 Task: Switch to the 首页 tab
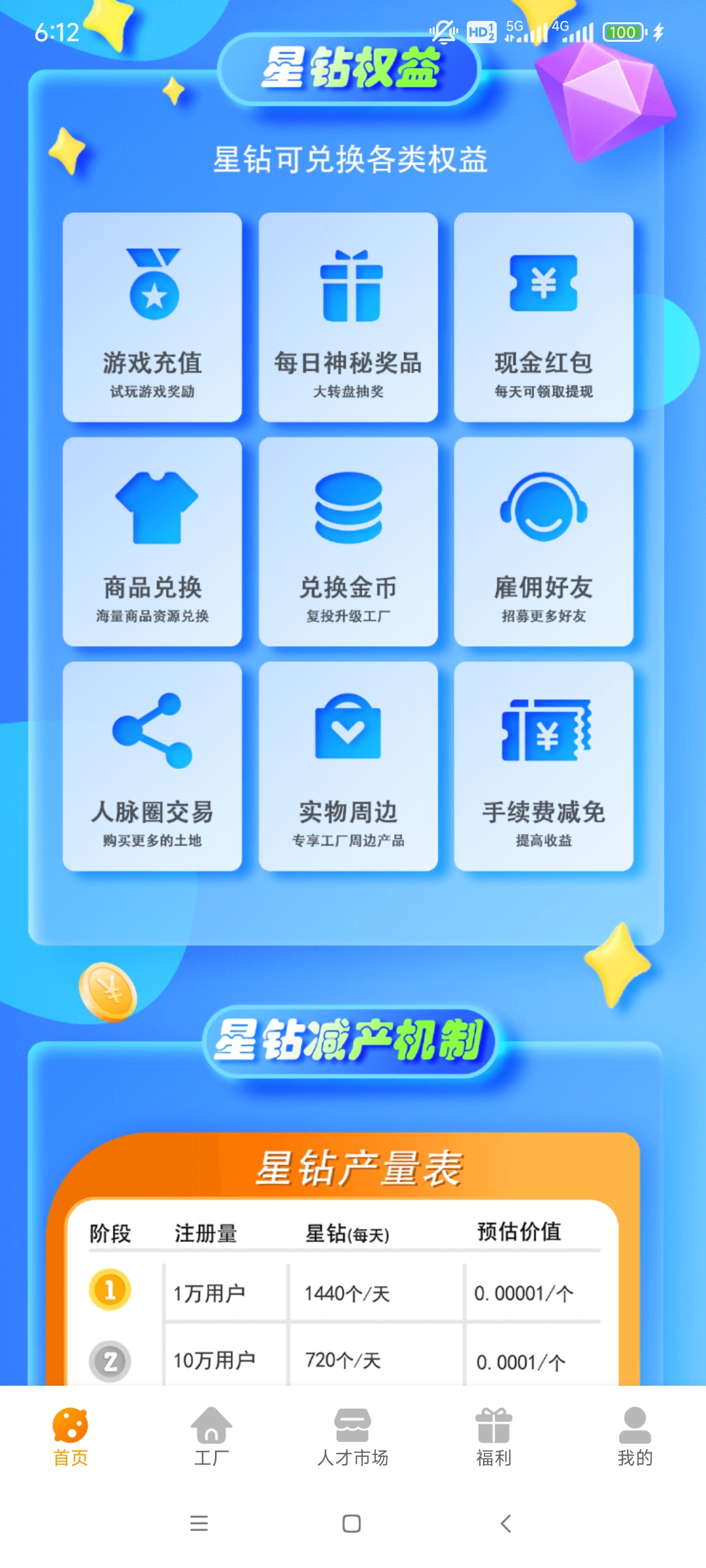[70, 1436]
